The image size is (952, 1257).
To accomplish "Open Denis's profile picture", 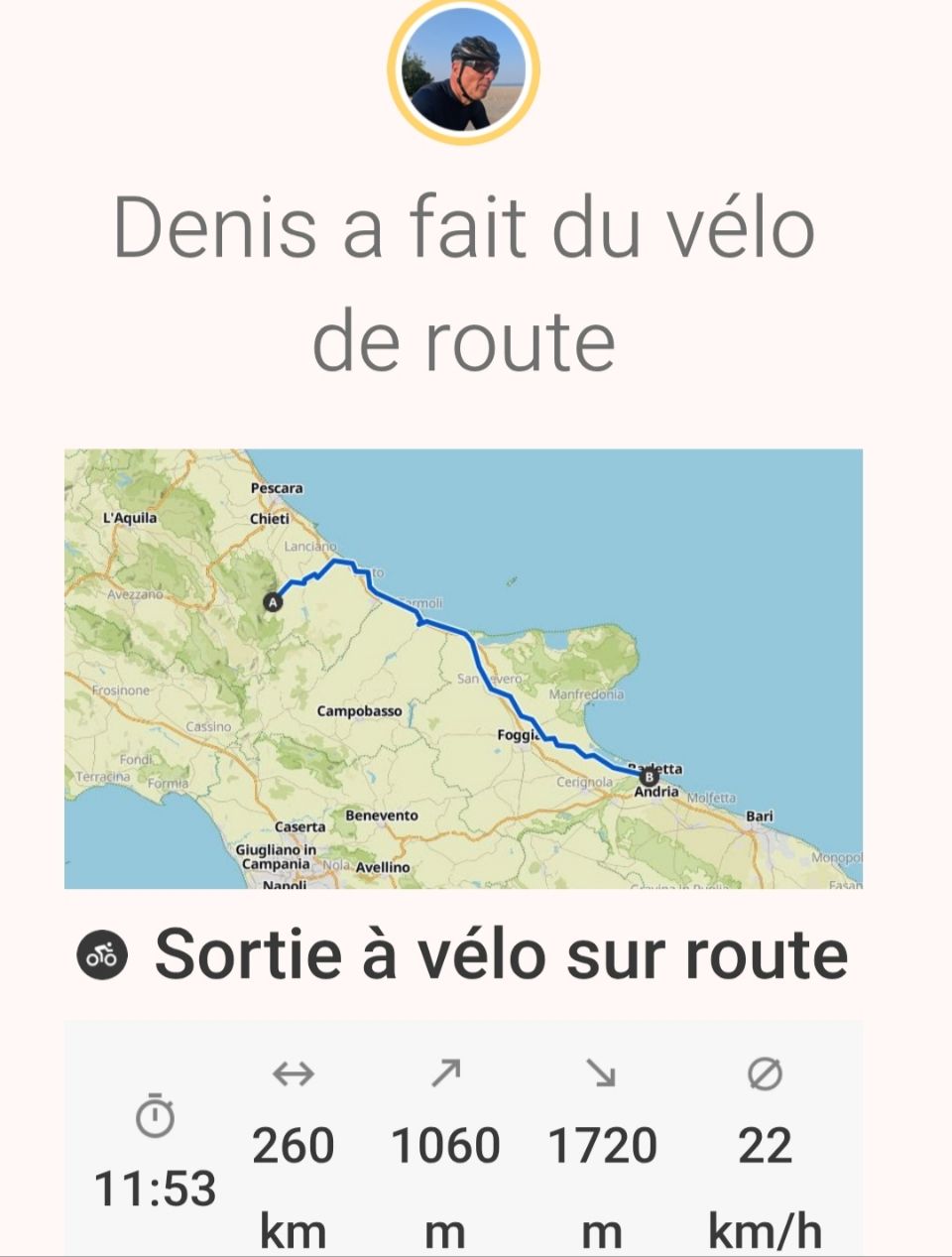I will (463, 71).
